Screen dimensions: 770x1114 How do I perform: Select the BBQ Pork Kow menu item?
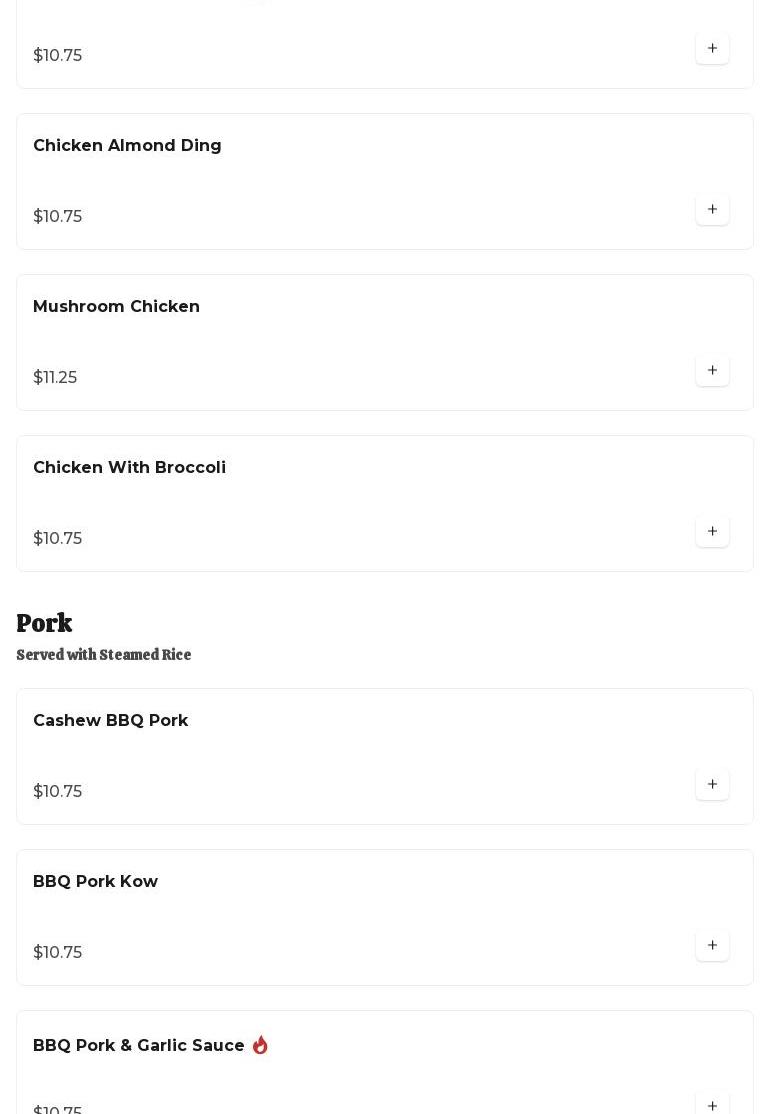(x=95, y=882)
